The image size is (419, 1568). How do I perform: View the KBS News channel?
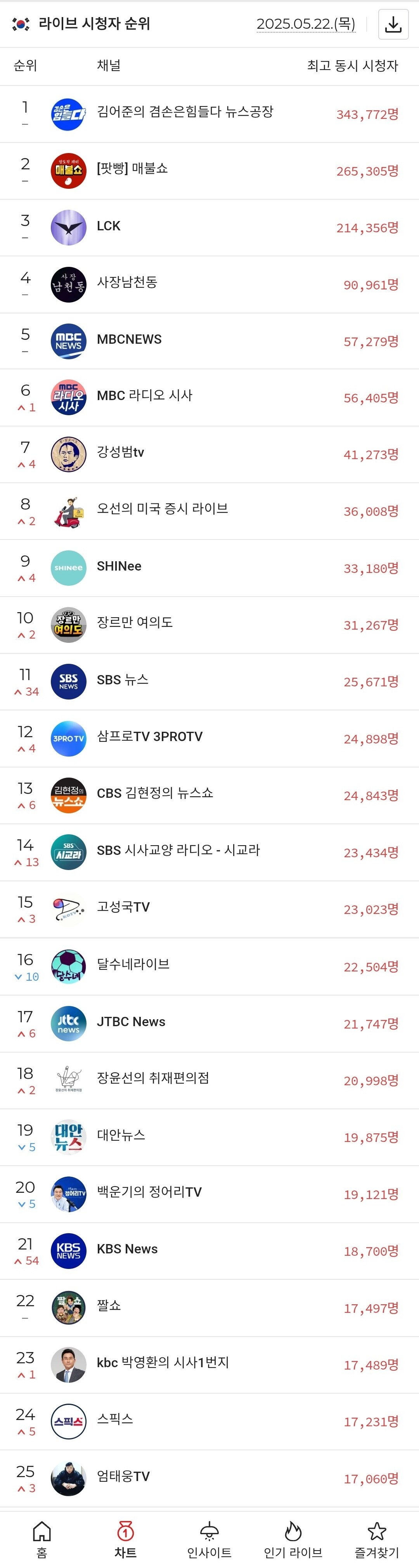tap(209, 1251)
